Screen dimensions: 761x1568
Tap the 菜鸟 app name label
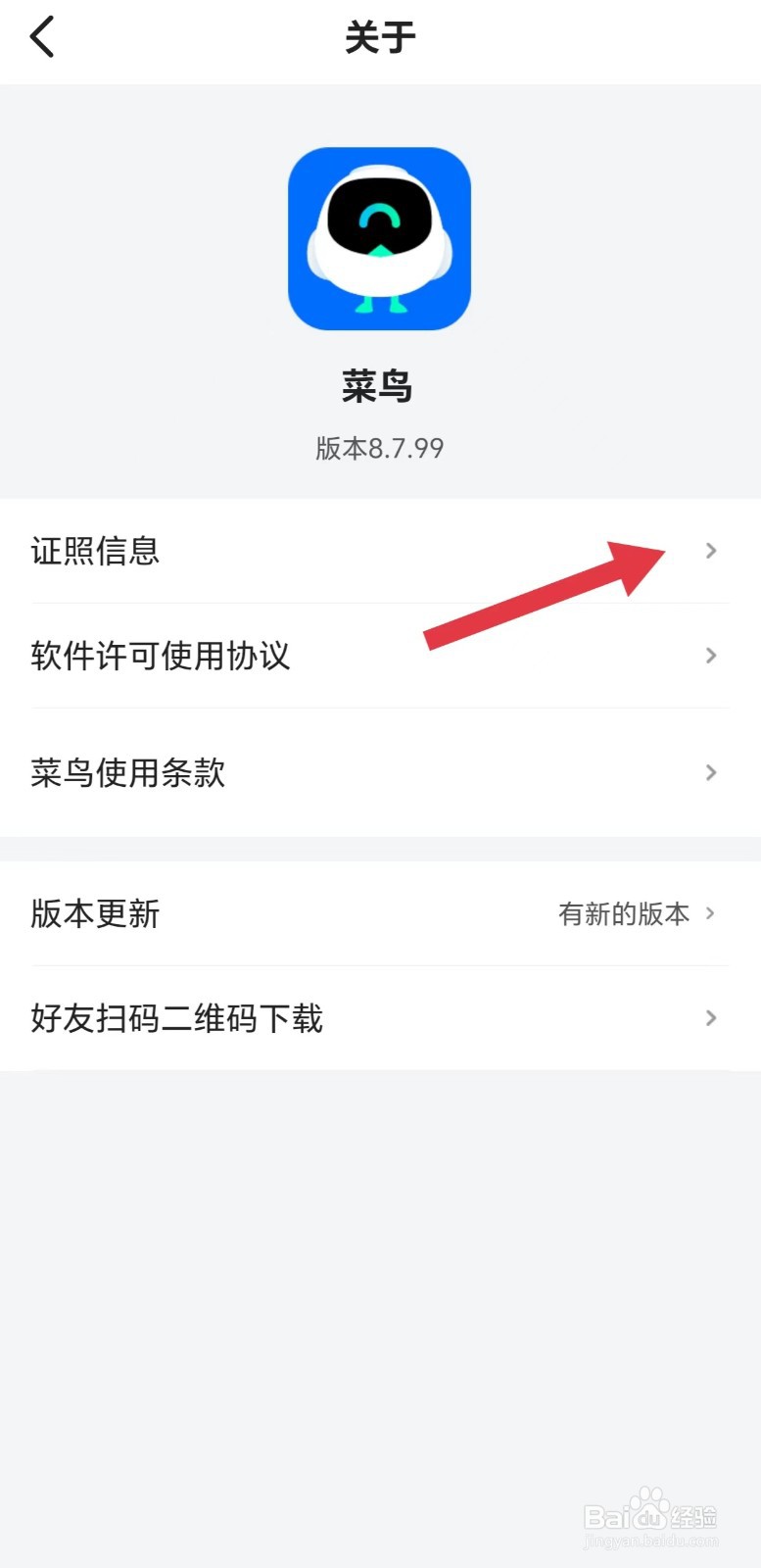click(x=379, y=386)
